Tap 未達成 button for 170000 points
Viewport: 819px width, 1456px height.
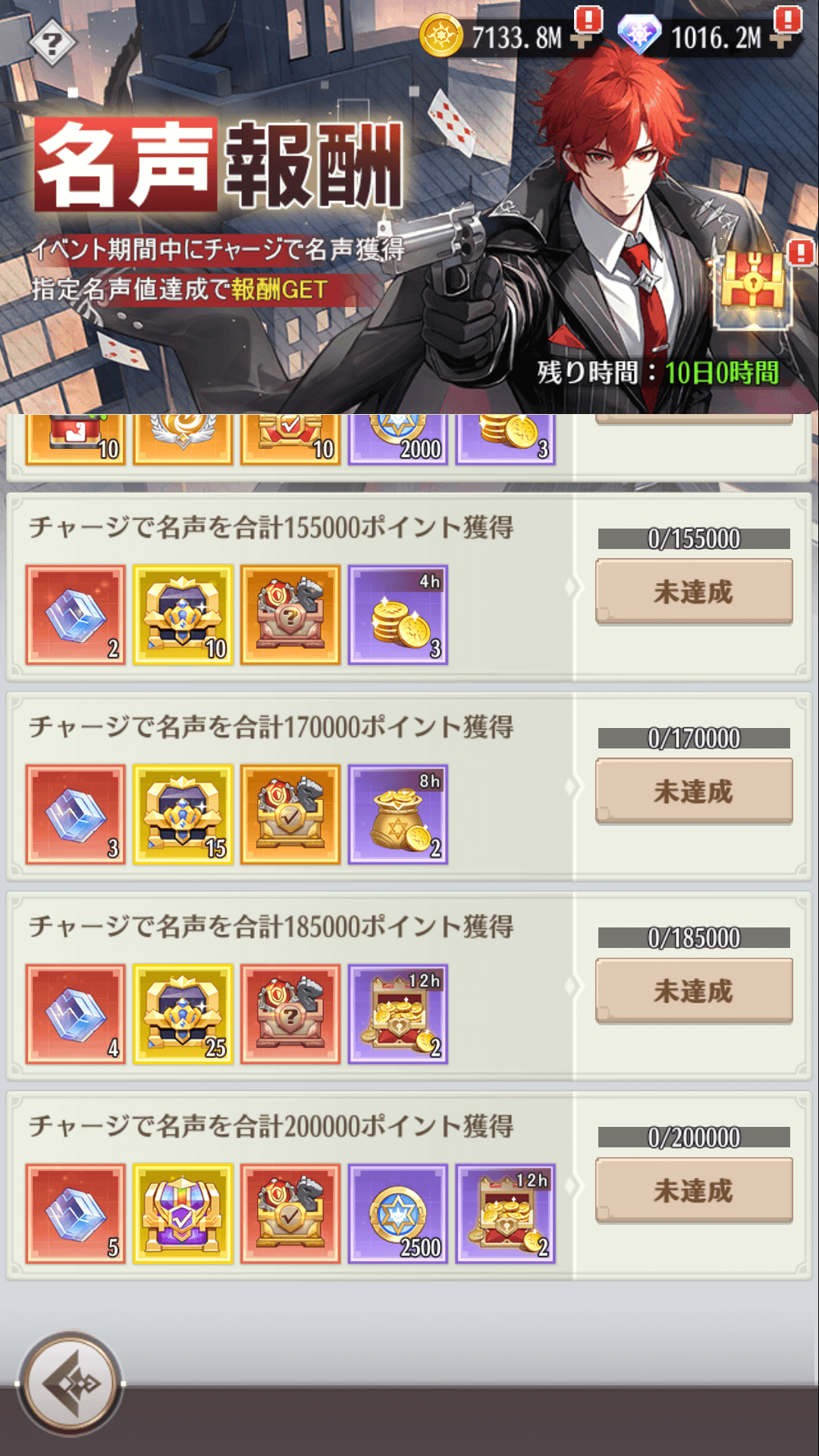click(x=694, y=791)
